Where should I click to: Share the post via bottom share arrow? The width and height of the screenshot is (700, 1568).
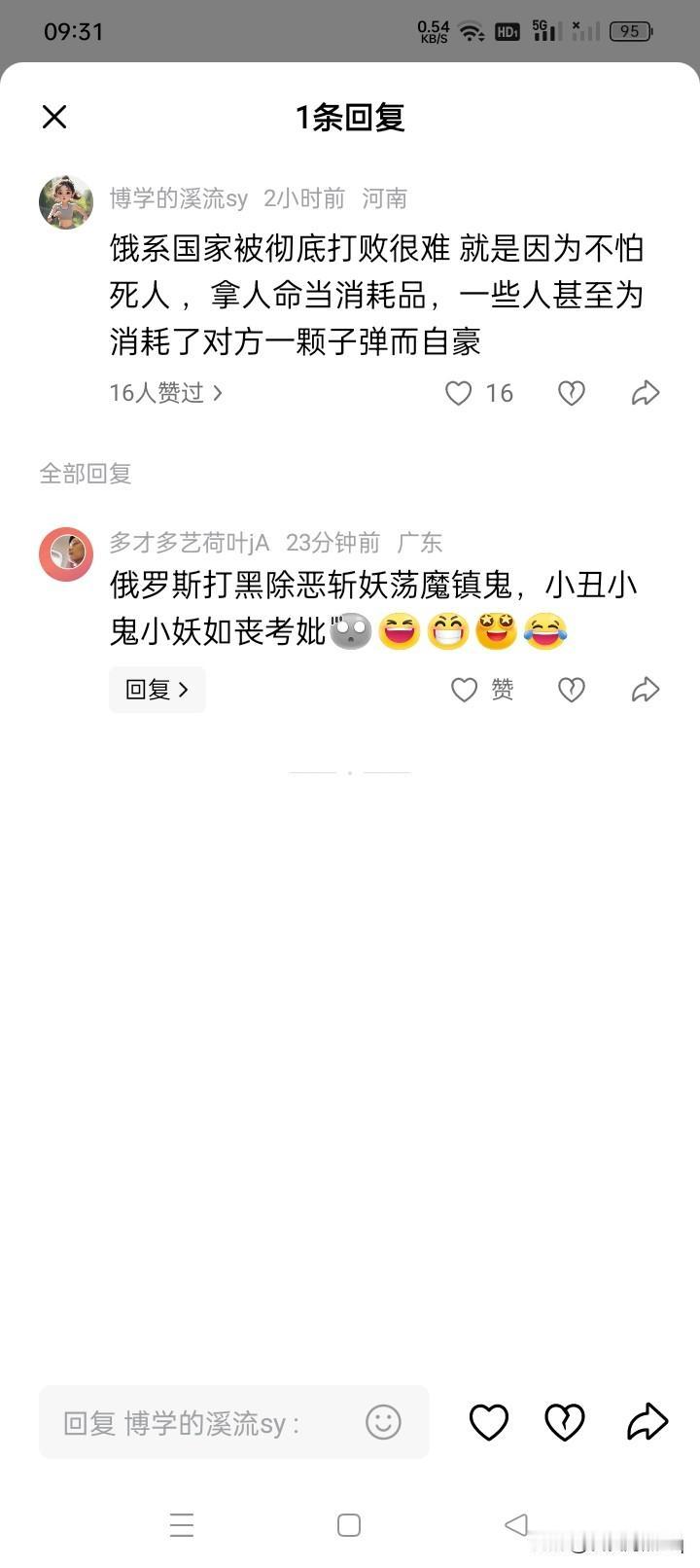click(647, 1421)
